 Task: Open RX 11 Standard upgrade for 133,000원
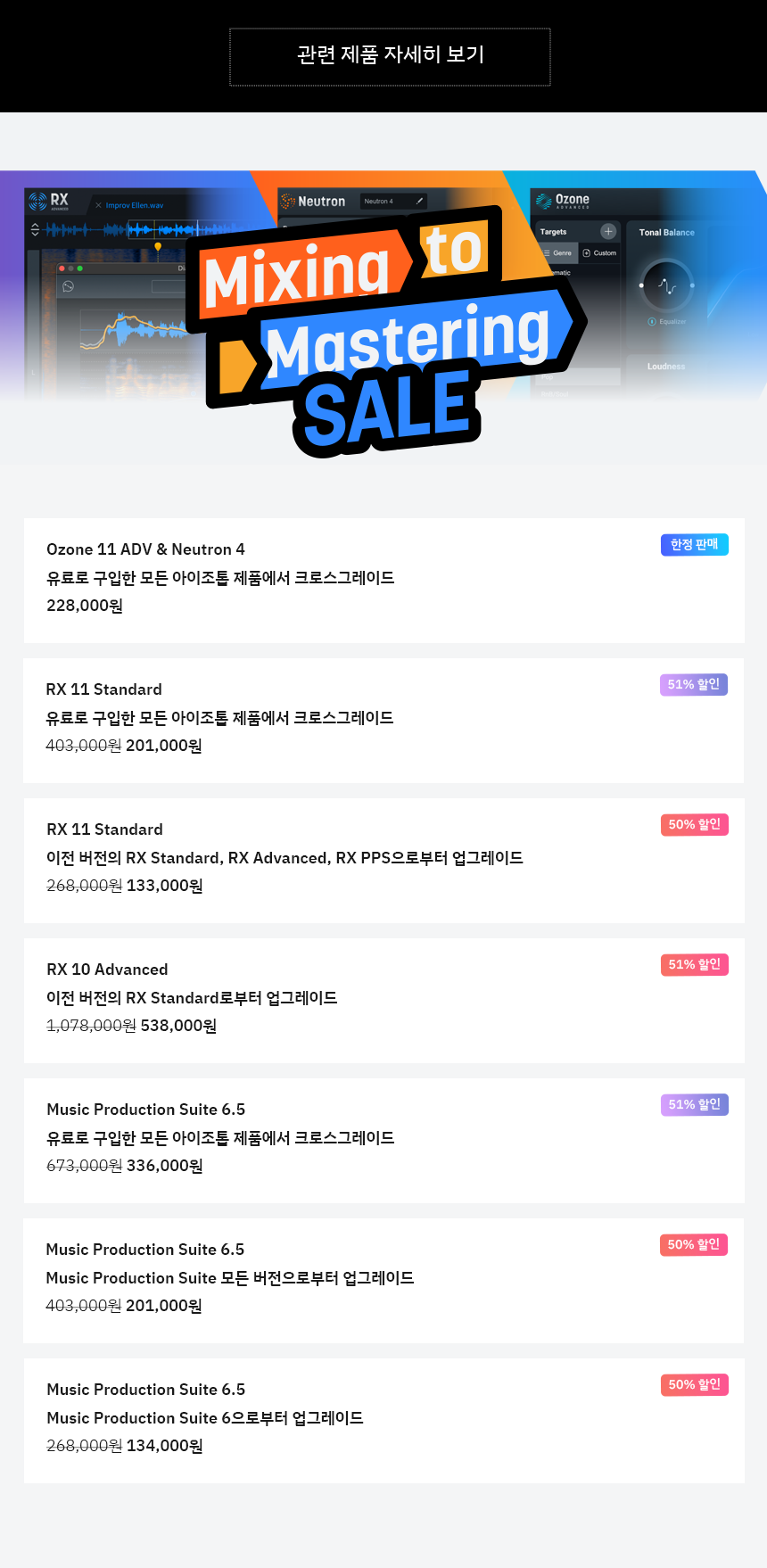tap(383, 860)
